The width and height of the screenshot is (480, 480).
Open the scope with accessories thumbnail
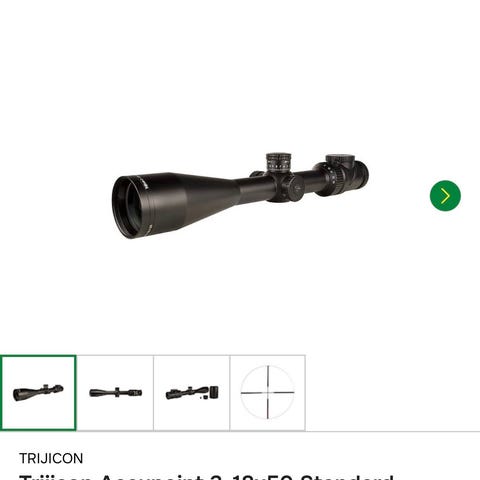pos(192,393)
